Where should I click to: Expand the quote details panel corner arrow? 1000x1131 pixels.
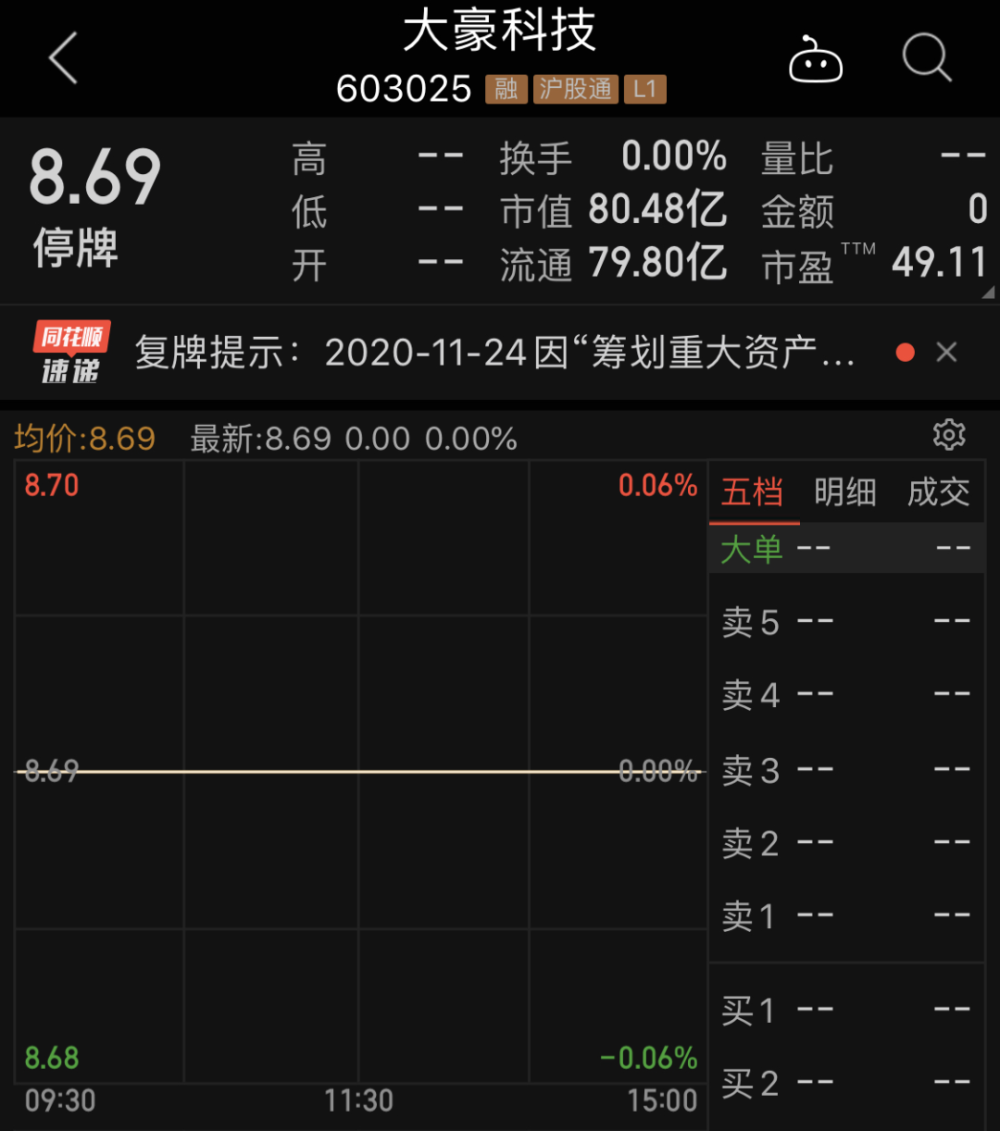click(x=988, y=293)
